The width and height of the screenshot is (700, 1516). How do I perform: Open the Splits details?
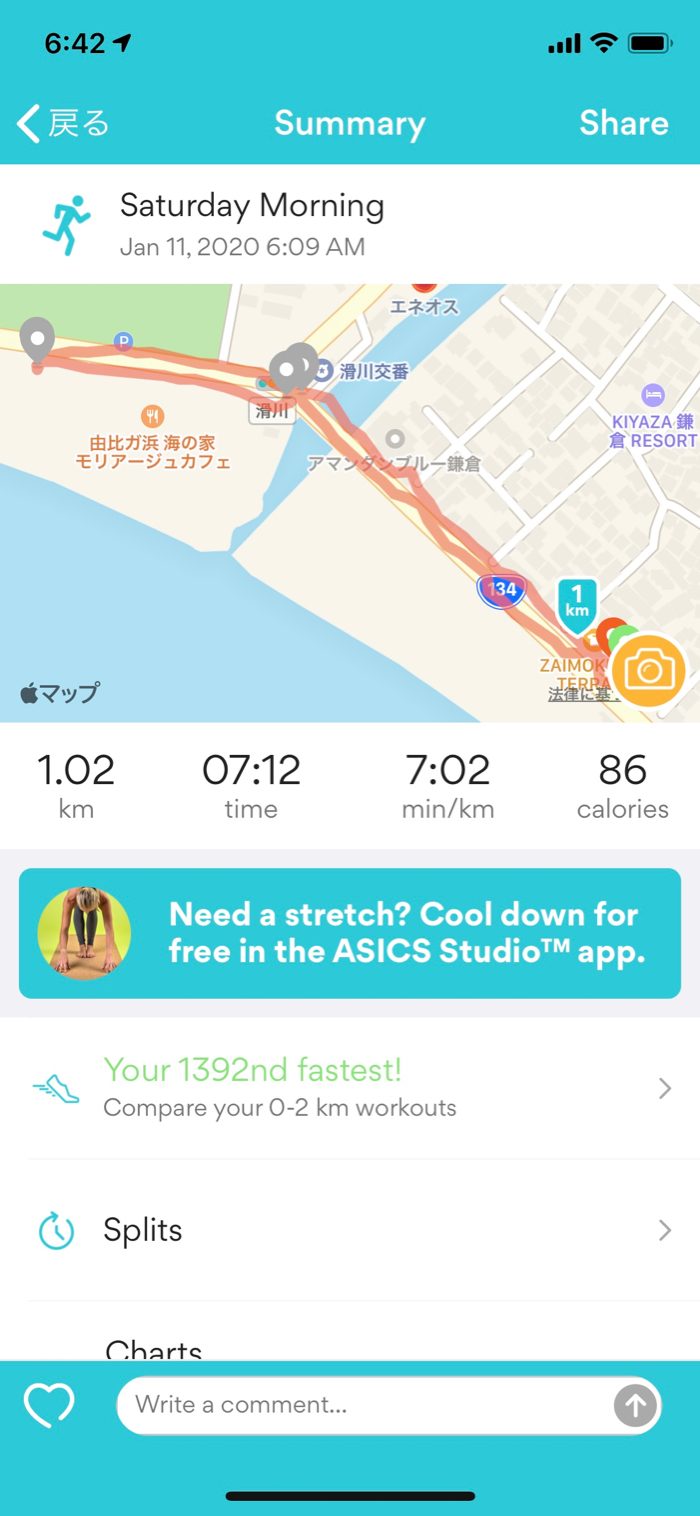click(x=350, y=1230)
